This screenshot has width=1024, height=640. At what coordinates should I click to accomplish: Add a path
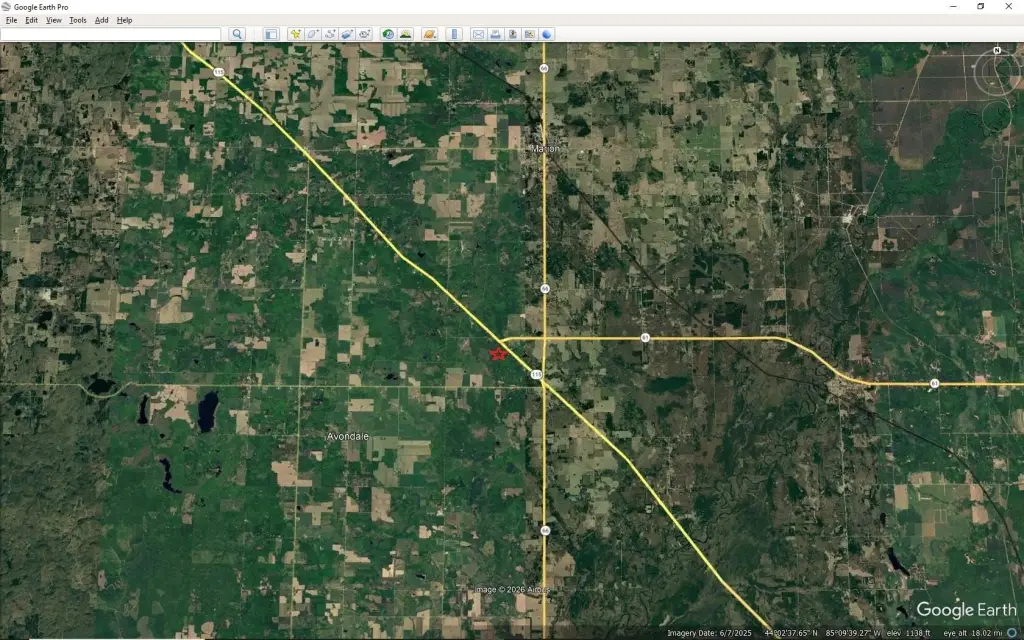(x=330, y=34)
